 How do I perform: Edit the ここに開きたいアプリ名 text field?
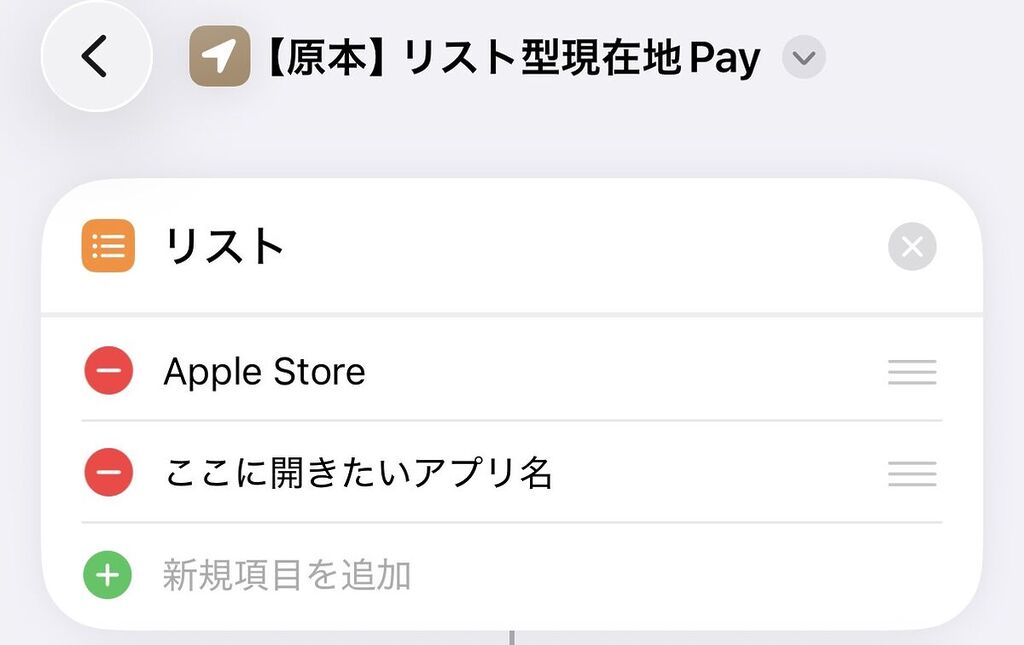tap(358, 472)
